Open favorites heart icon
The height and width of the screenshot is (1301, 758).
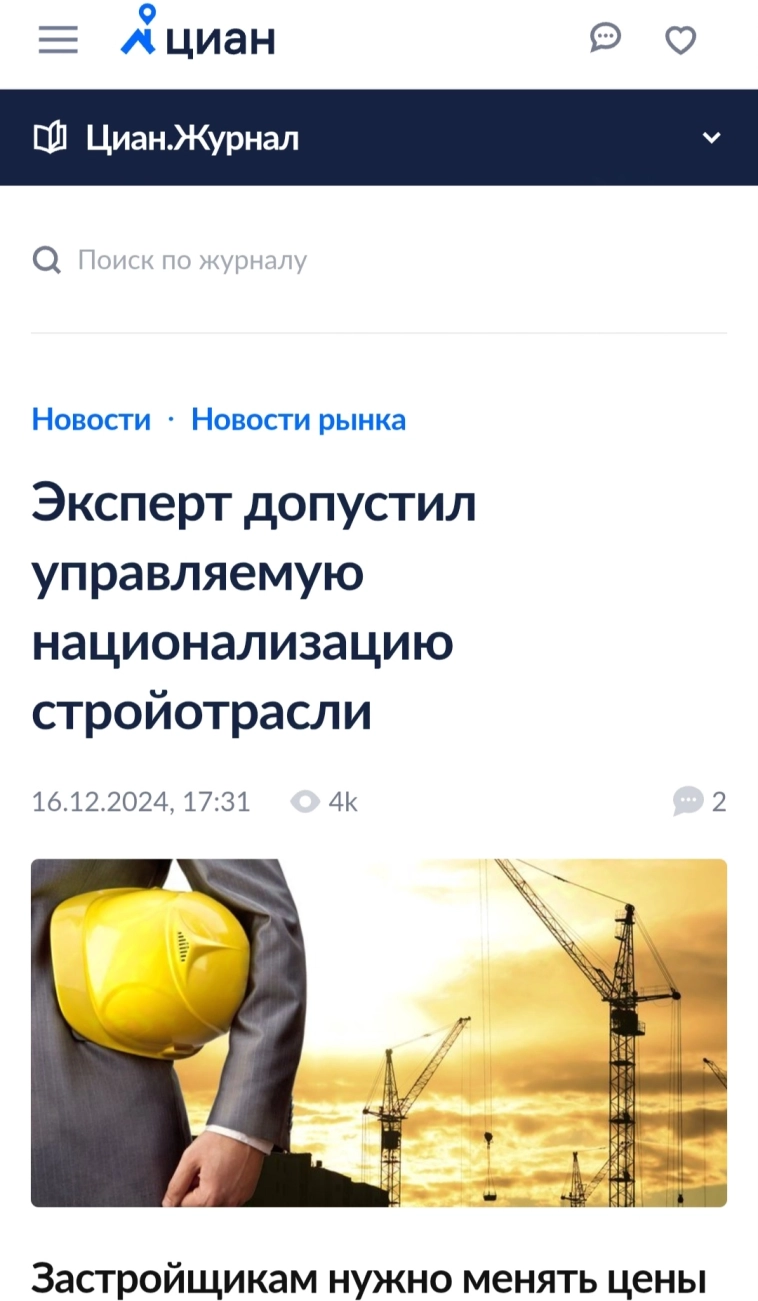(x=681, y=40)
